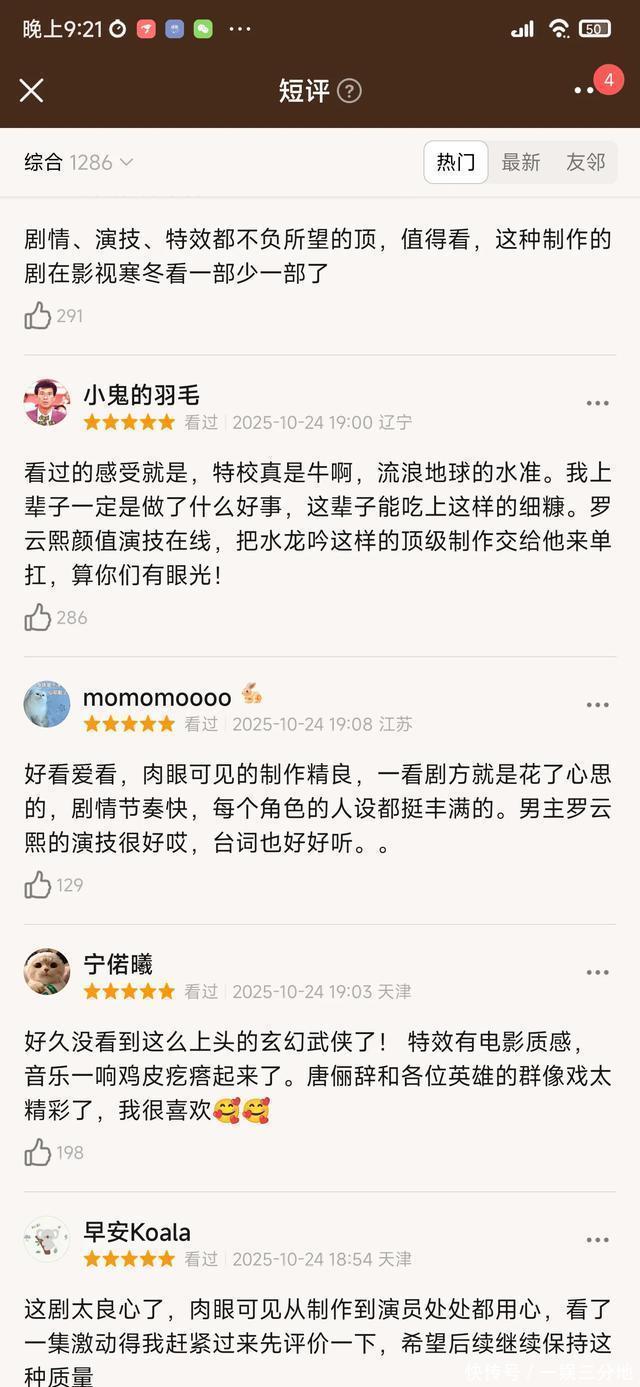Image resolution: width=640 pixels, height=1387 pixels.
Task: Select the 热门 sorting tab
Action: pyautogui.click(x=456, y=162)
